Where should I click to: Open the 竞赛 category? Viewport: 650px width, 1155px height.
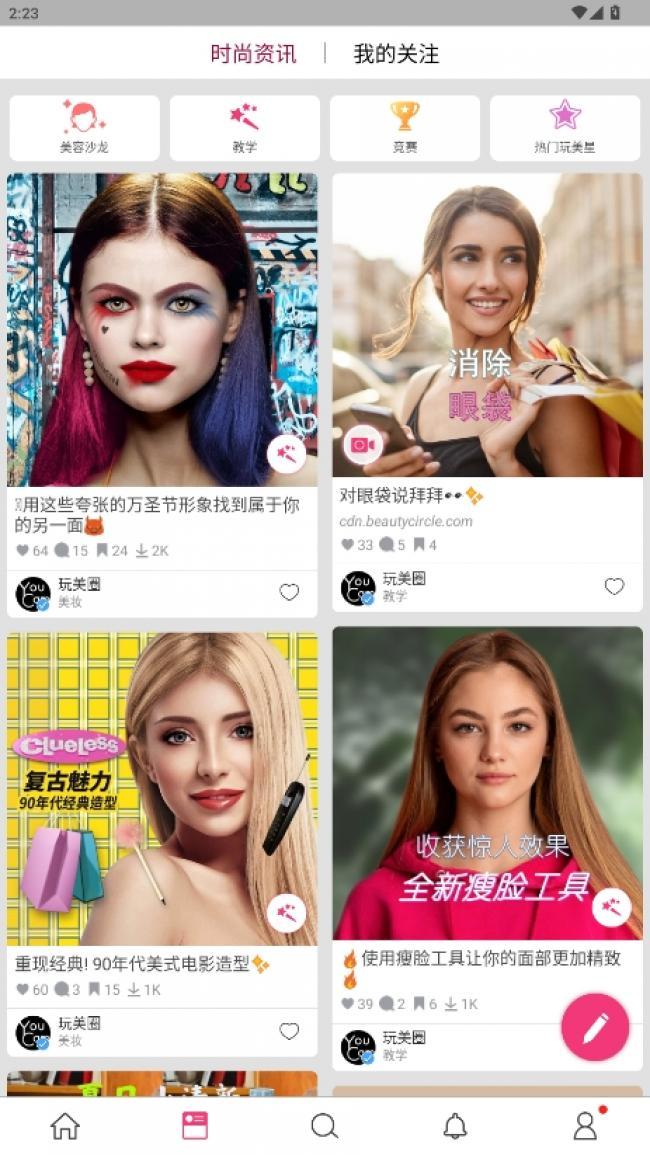click(x=404, y=128)
